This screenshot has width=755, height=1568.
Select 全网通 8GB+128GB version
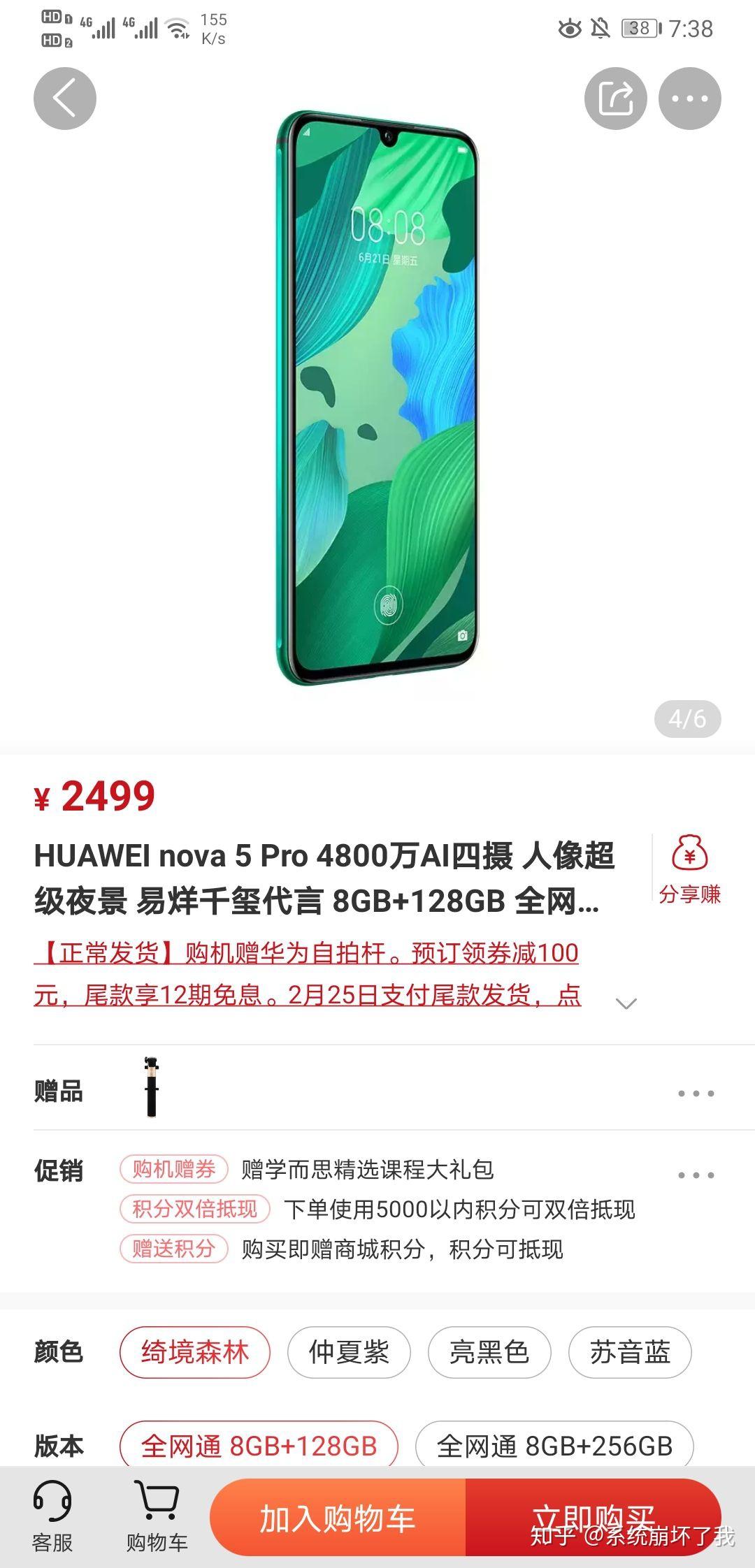(x=259, y=1445)
